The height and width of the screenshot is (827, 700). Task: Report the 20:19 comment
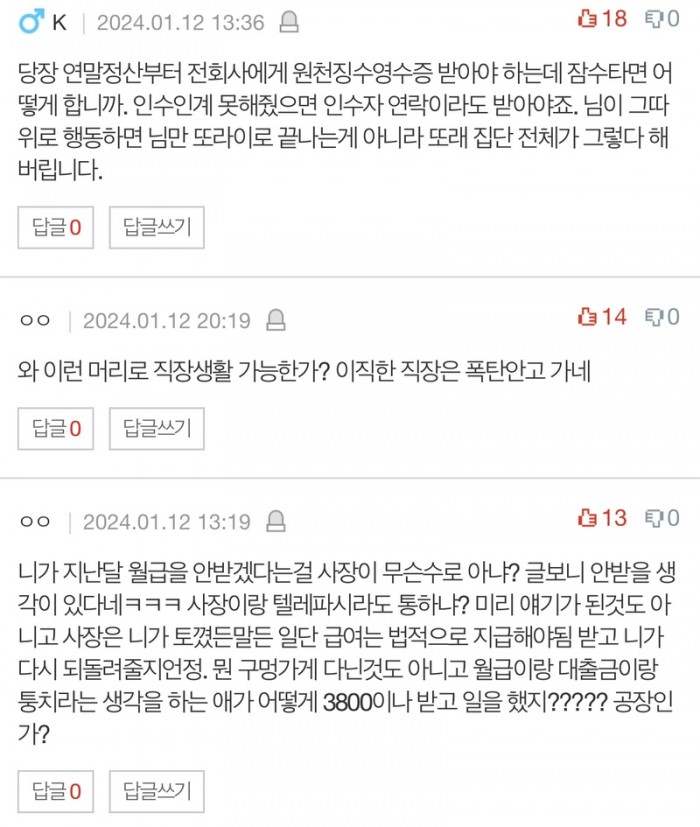[x=276, y=320]
